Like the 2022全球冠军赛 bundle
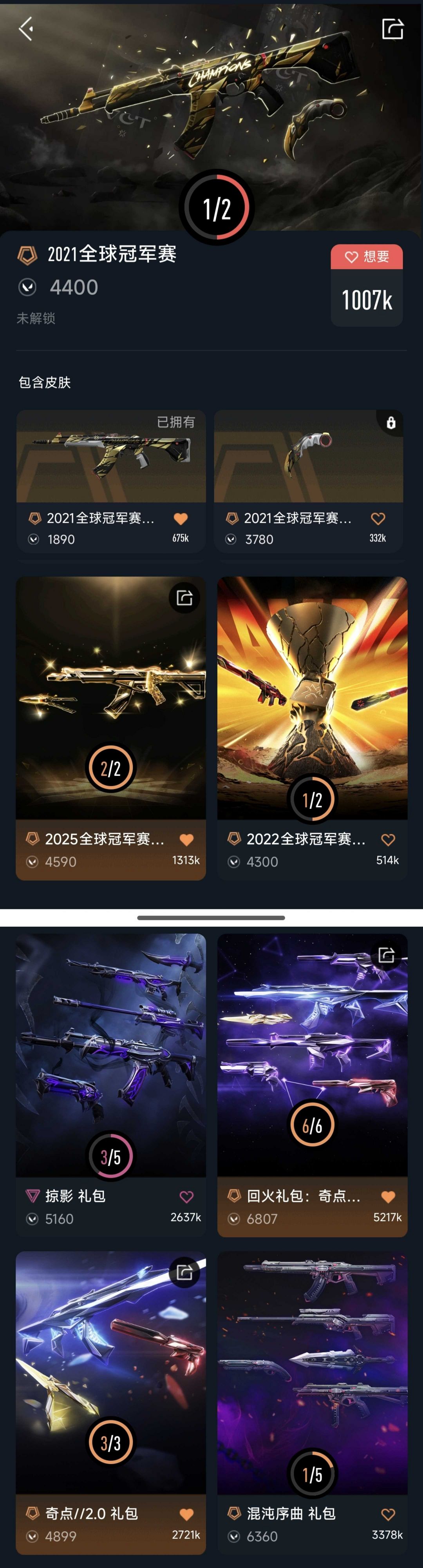 coord(388,840)
